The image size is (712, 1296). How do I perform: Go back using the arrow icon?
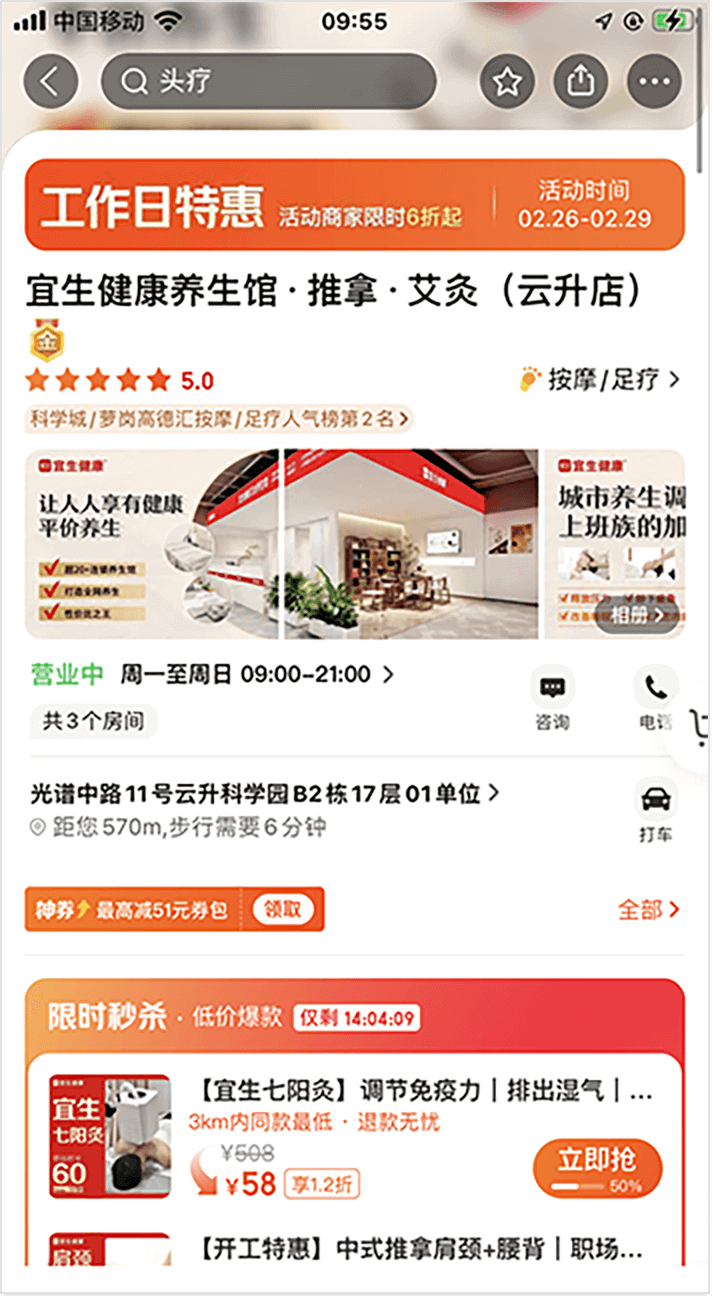tap(51, 81)
